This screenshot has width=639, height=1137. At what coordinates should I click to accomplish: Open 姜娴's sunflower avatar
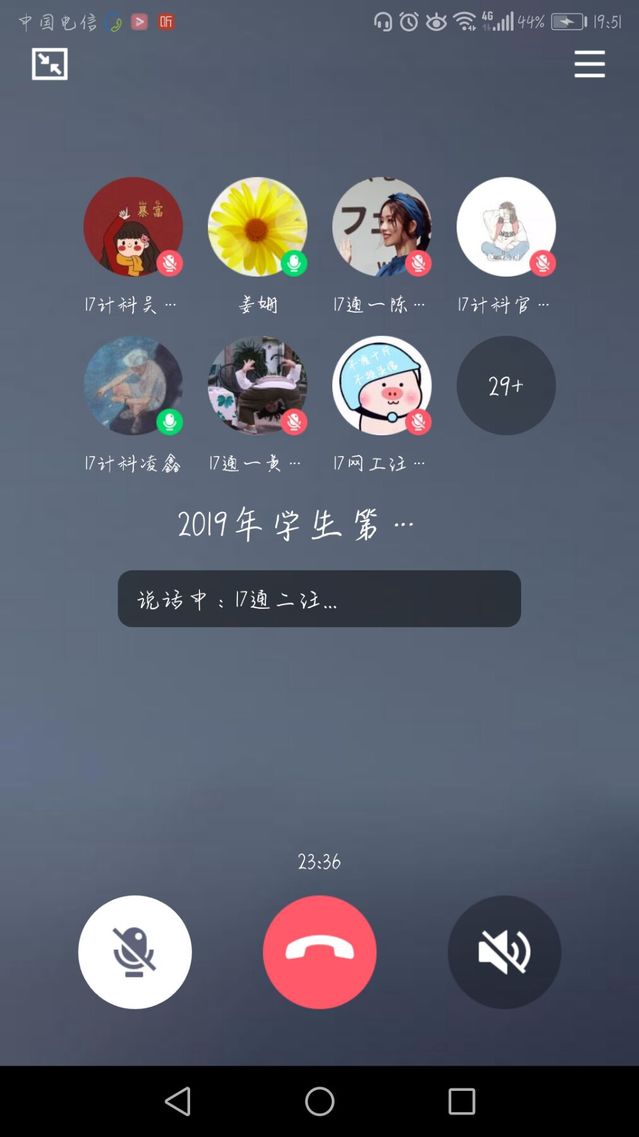coord(257,227)
